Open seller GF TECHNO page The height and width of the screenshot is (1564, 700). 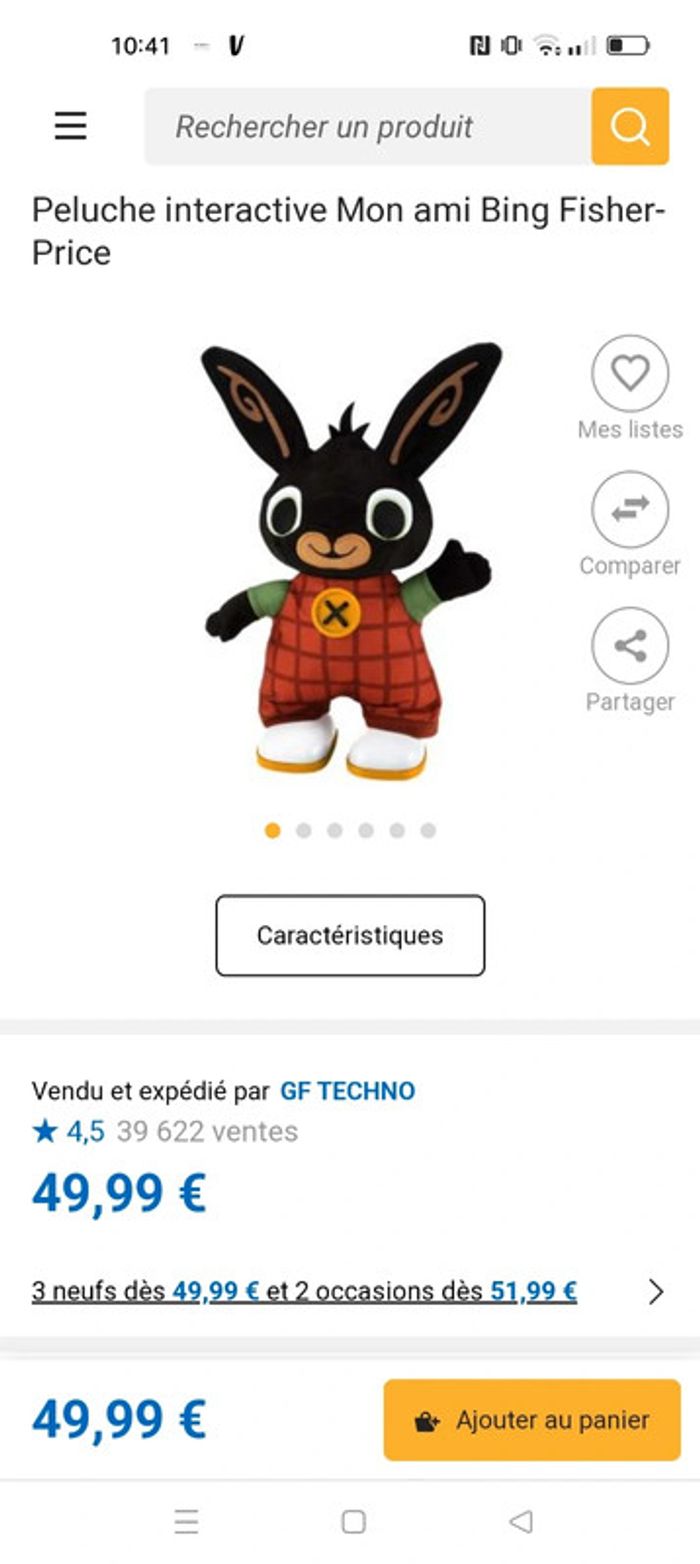(347, 1090)
